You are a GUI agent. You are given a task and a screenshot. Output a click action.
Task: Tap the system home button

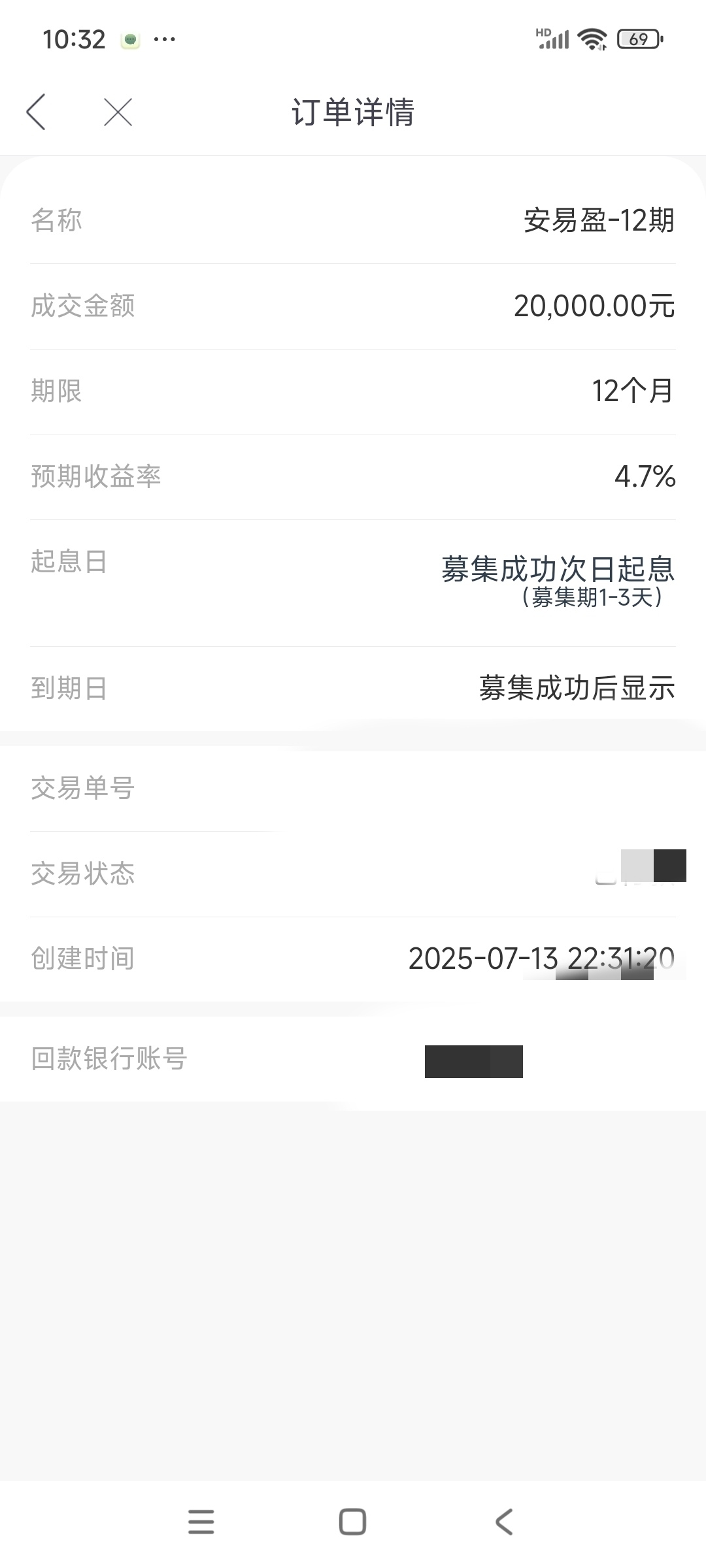click(352, 1522)
